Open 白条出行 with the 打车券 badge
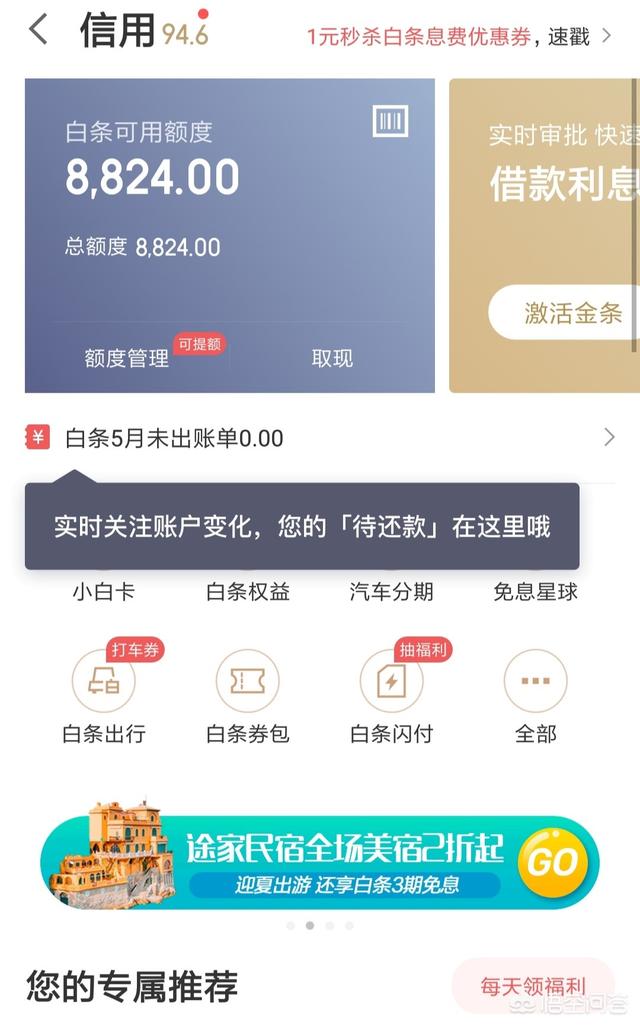This screenshot has width=640, height=1026. (x=103, y=695)
